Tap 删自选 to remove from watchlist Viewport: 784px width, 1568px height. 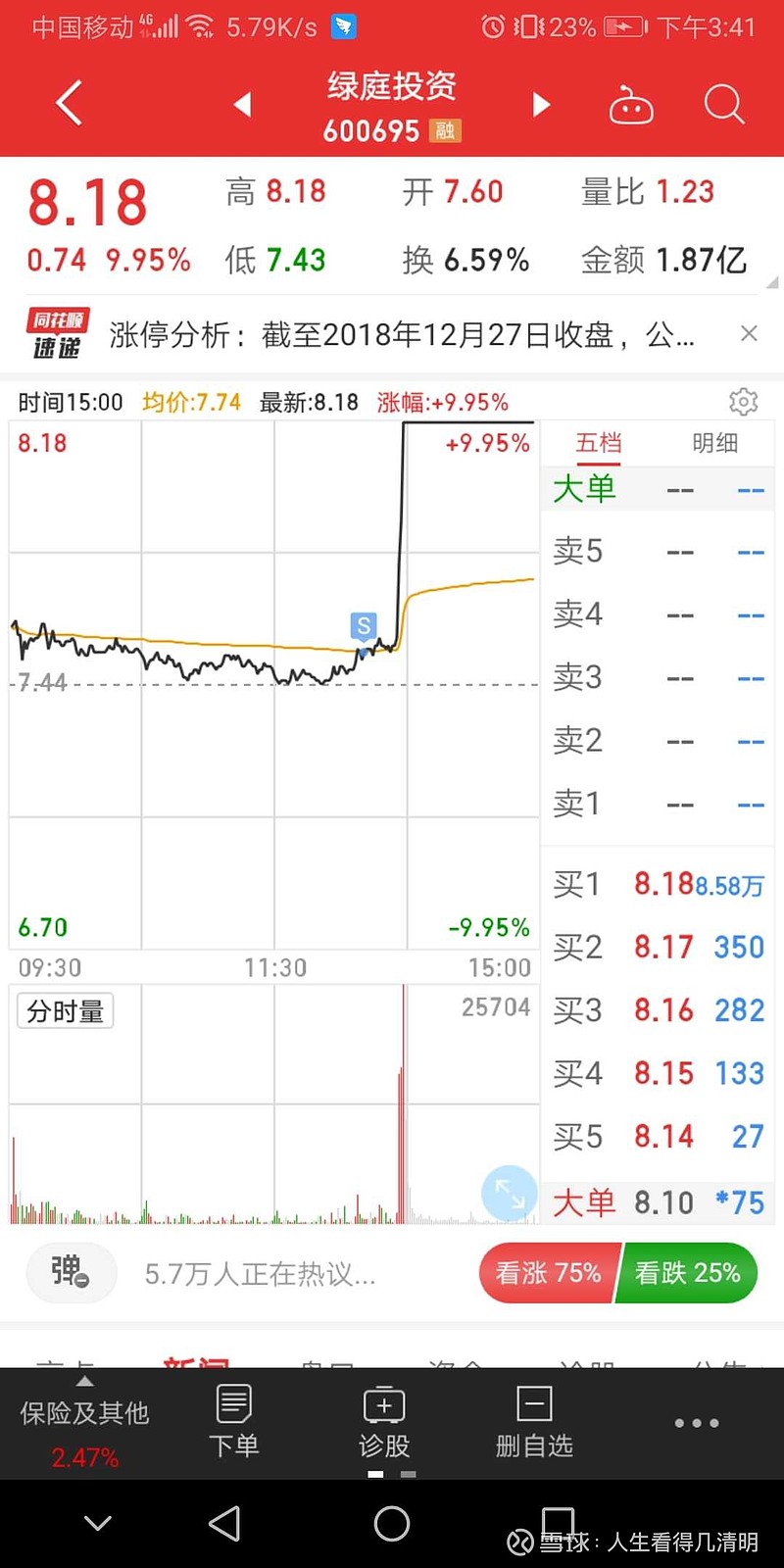pyautogui.click(x=534, y=1422)
